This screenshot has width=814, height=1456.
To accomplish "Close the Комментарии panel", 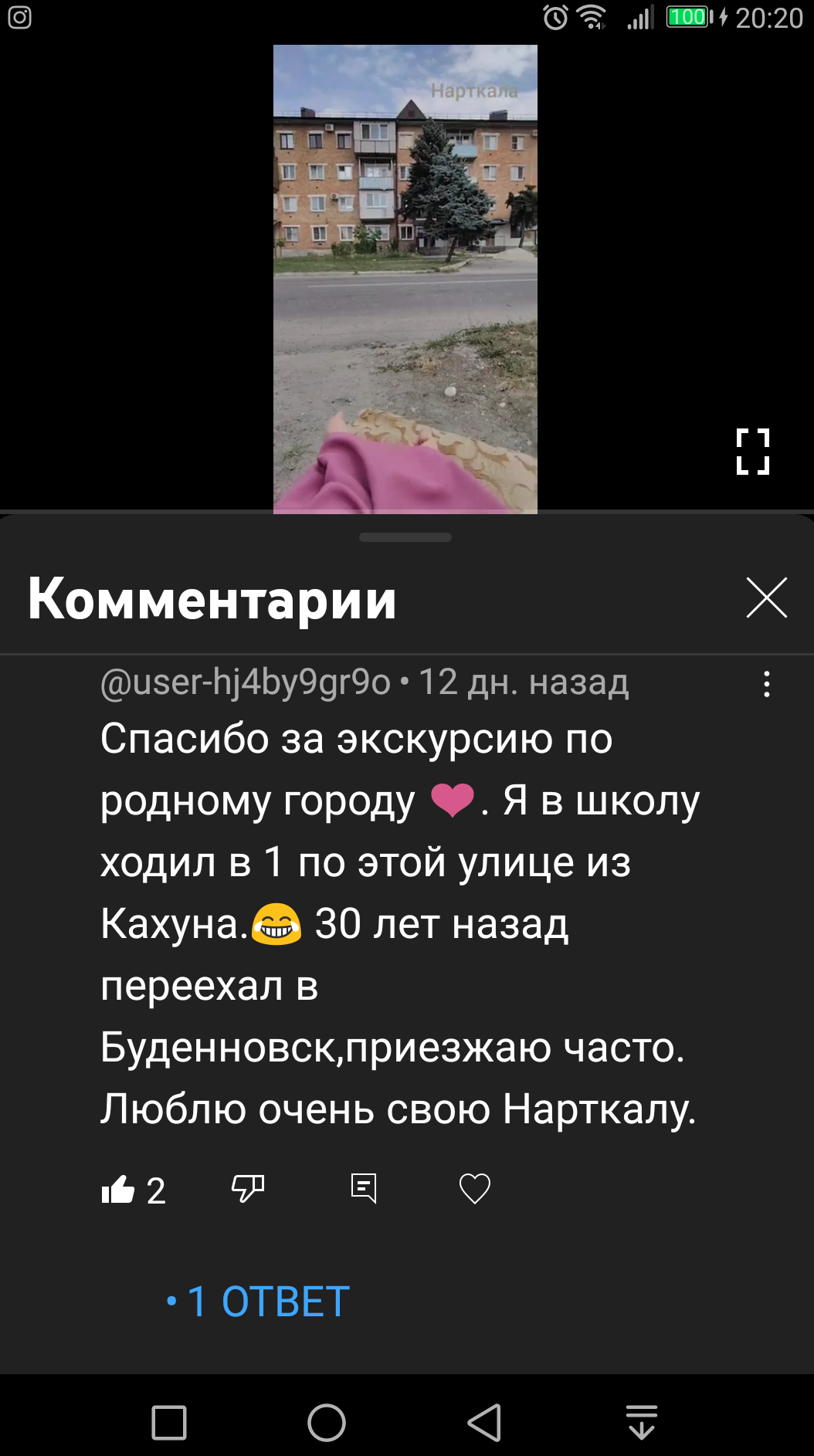I will tap(766, 598).
